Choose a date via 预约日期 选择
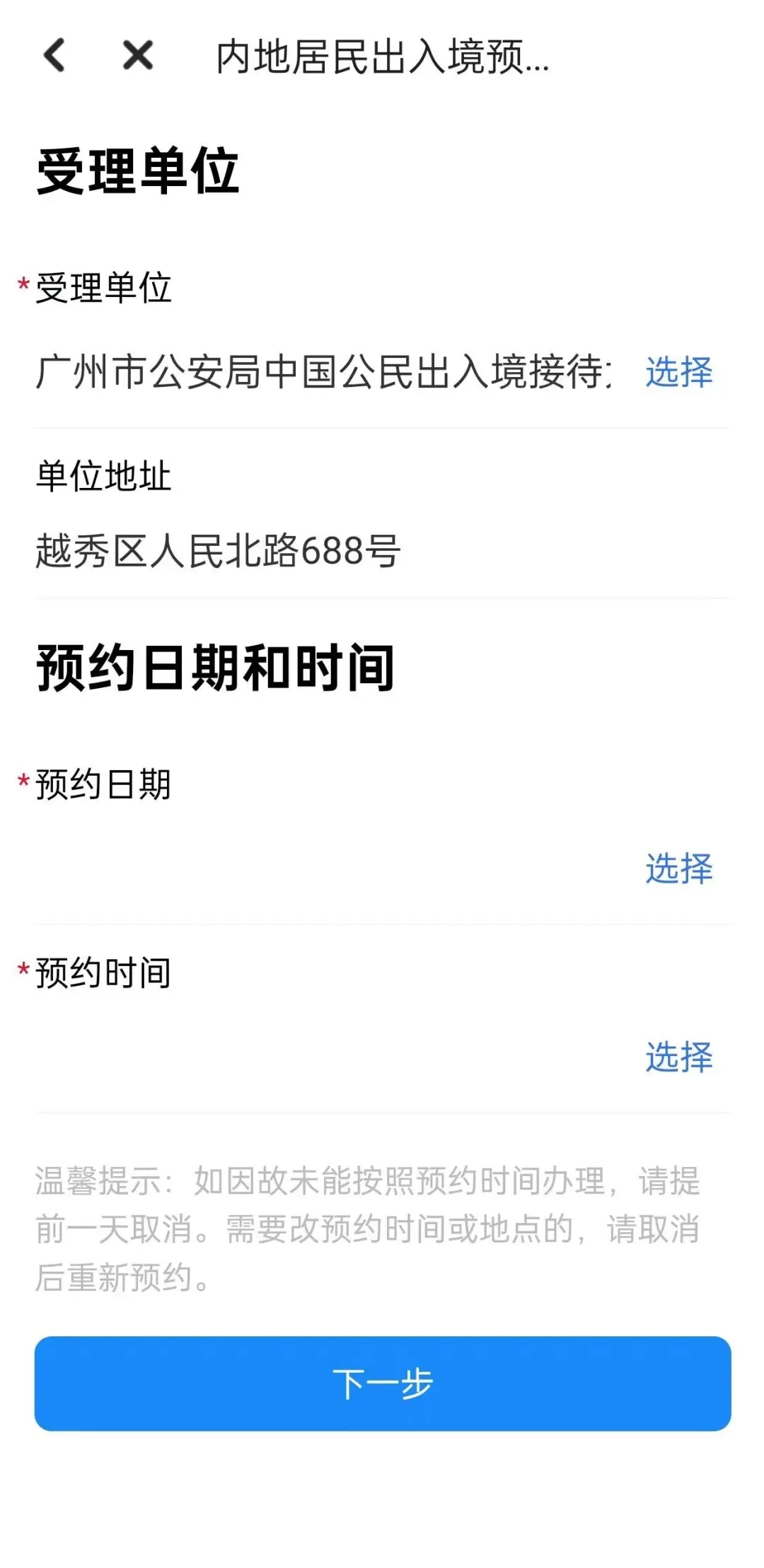The width and height of the screenshot is (764, 1568). coord(678,869)
